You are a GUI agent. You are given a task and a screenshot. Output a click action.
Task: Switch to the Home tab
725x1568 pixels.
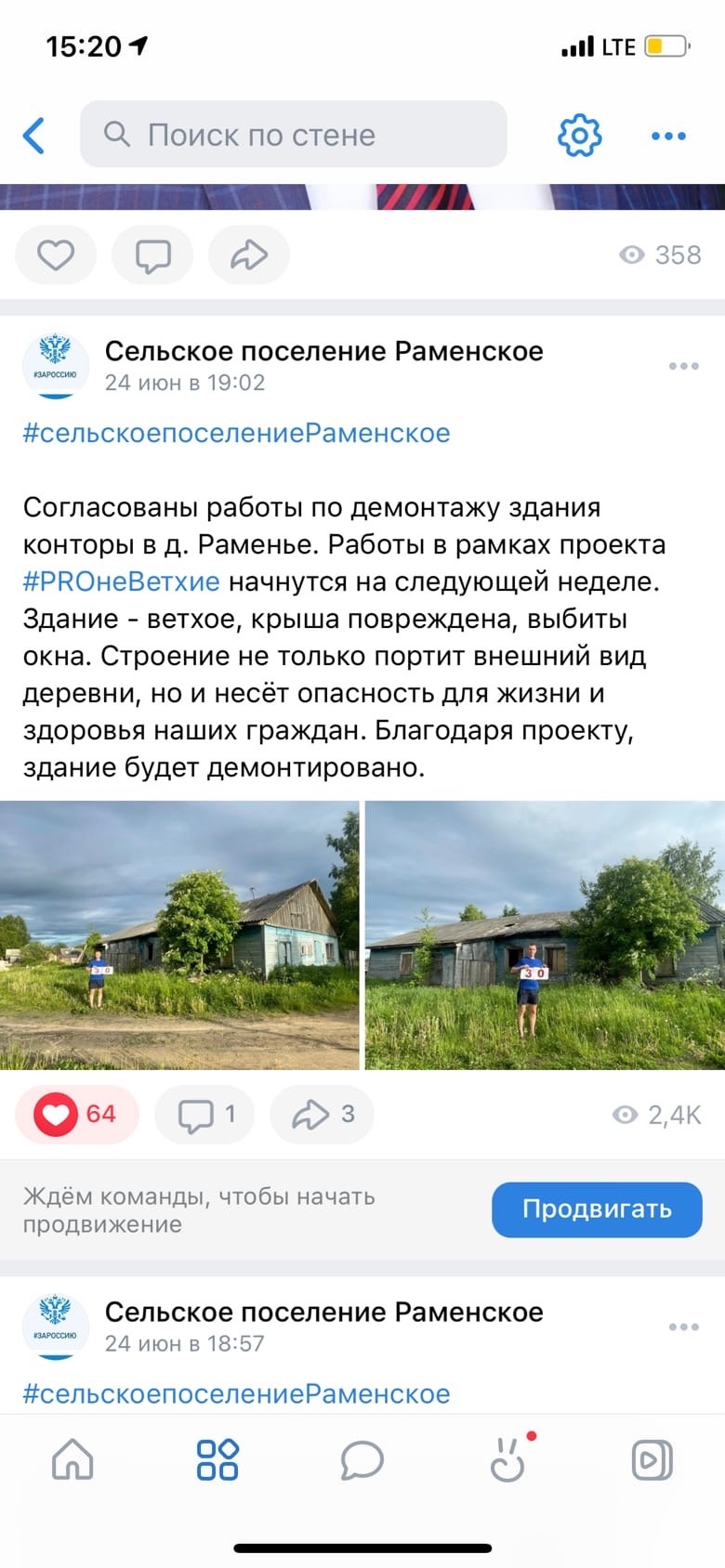[x=72, y=1459]
